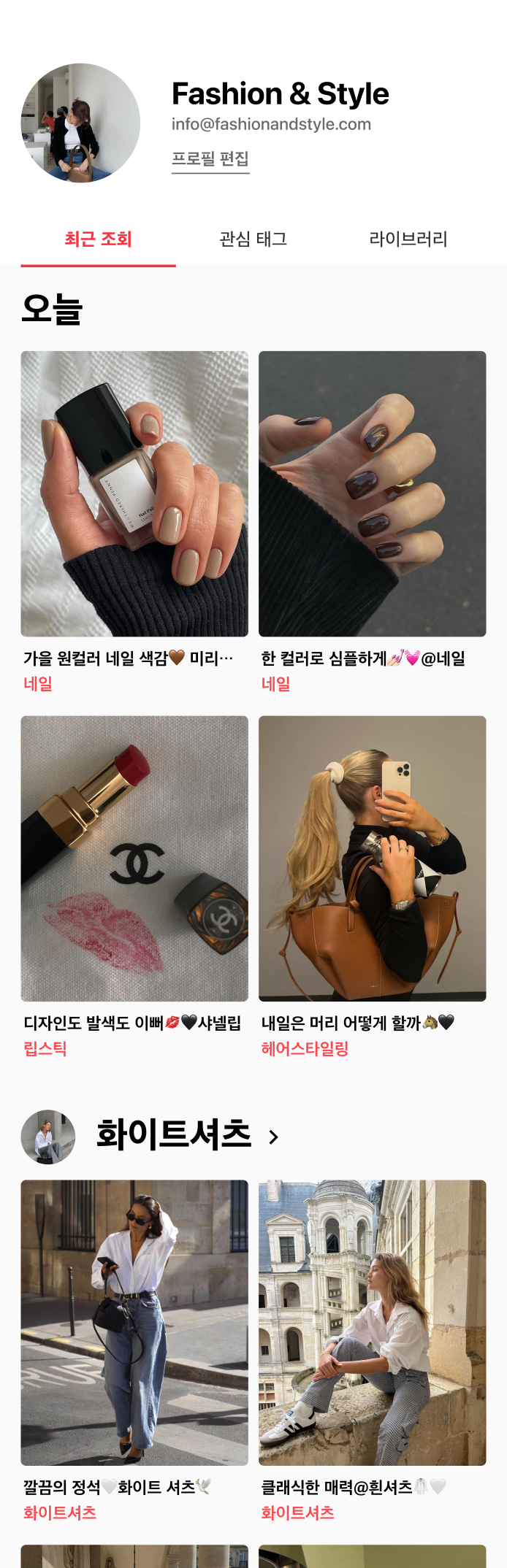View the 클래식한 매력@흰셔츠 post
507x1568 pixels.
pos(372,1322)
